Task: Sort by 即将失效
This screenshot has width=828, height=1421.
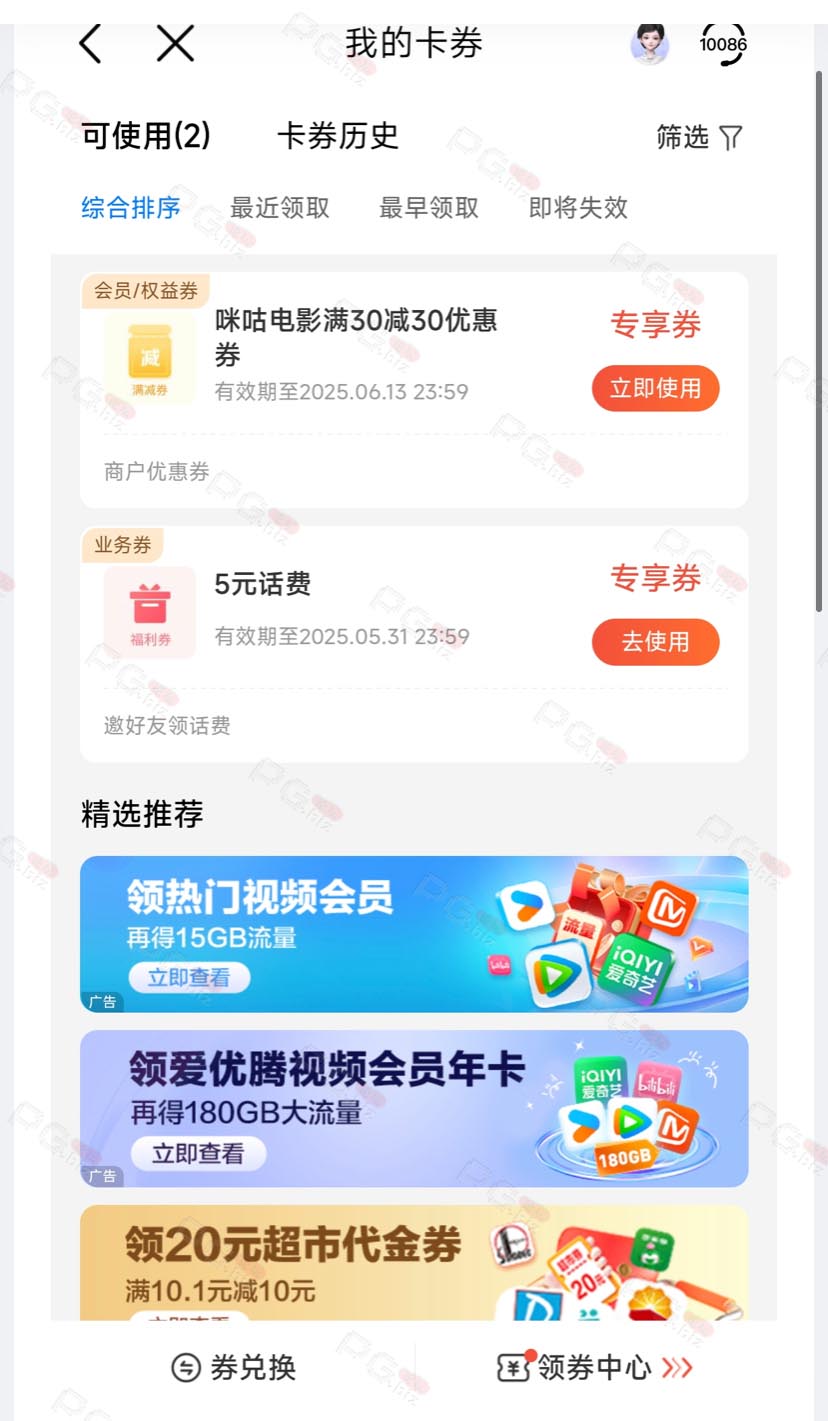Action: pos(578,208)
